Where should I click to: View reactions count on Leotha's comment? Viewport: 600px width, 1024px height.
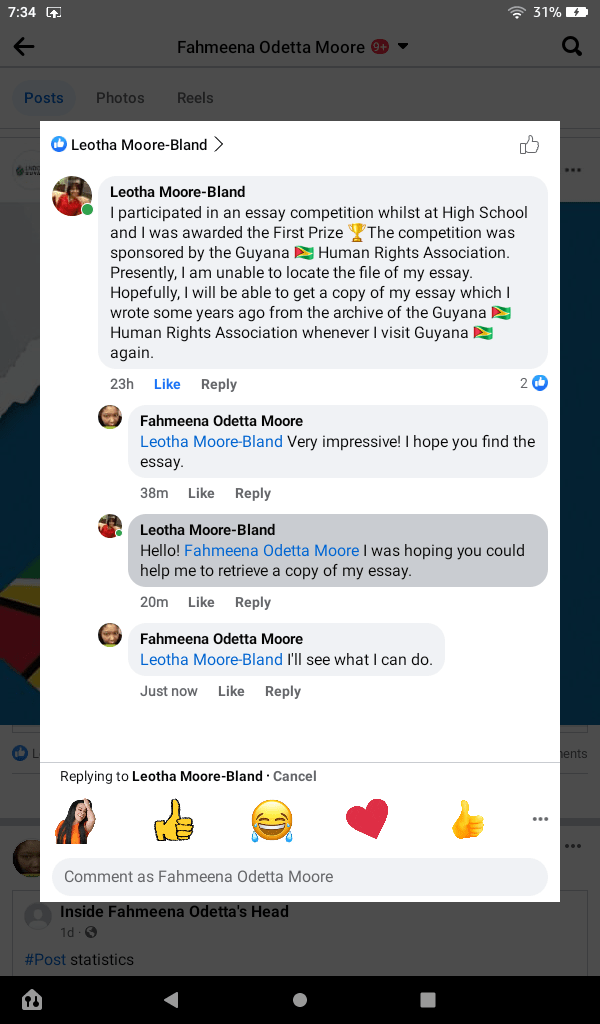533,383
